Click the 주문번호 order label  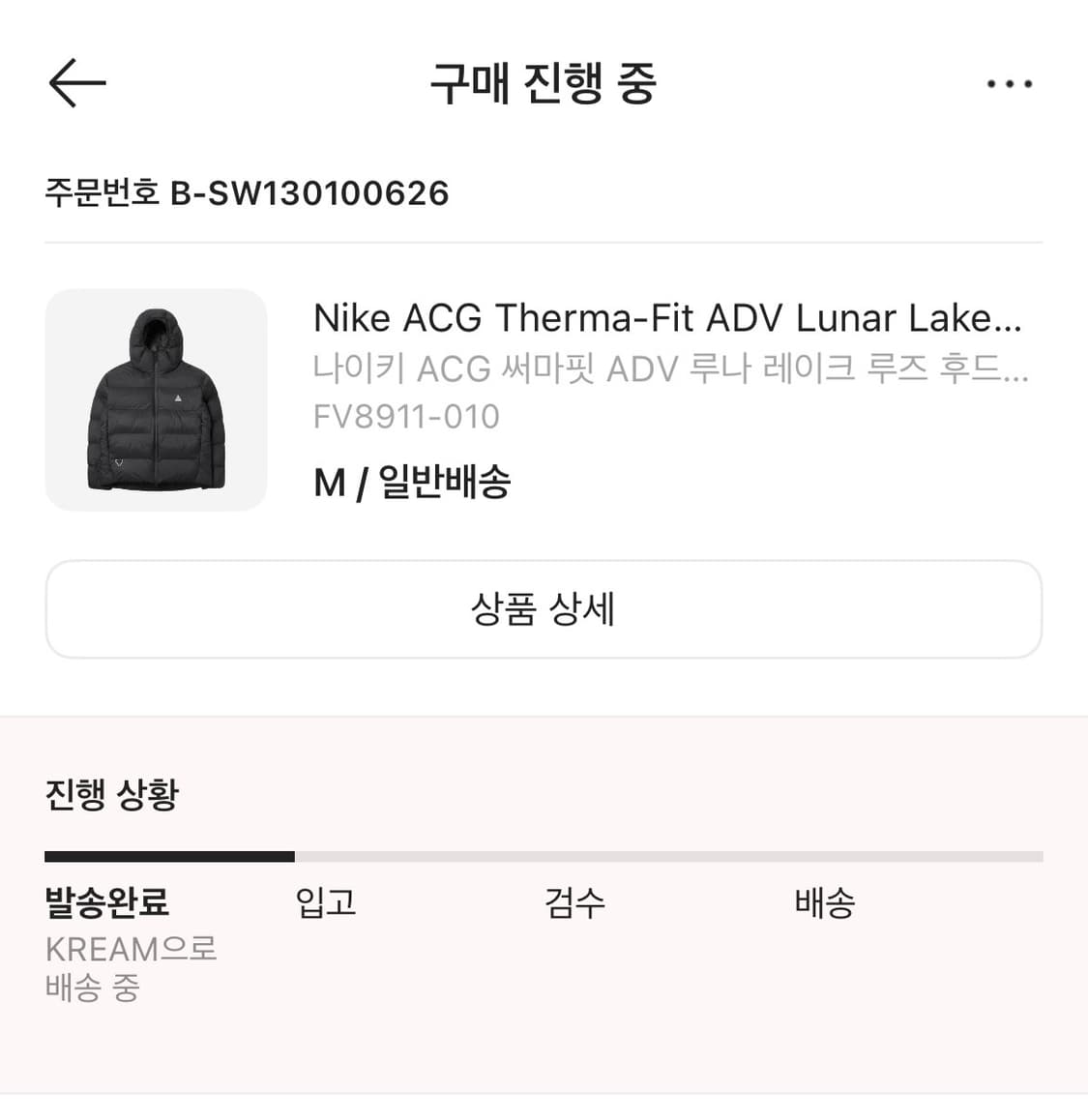coord(102,192)
